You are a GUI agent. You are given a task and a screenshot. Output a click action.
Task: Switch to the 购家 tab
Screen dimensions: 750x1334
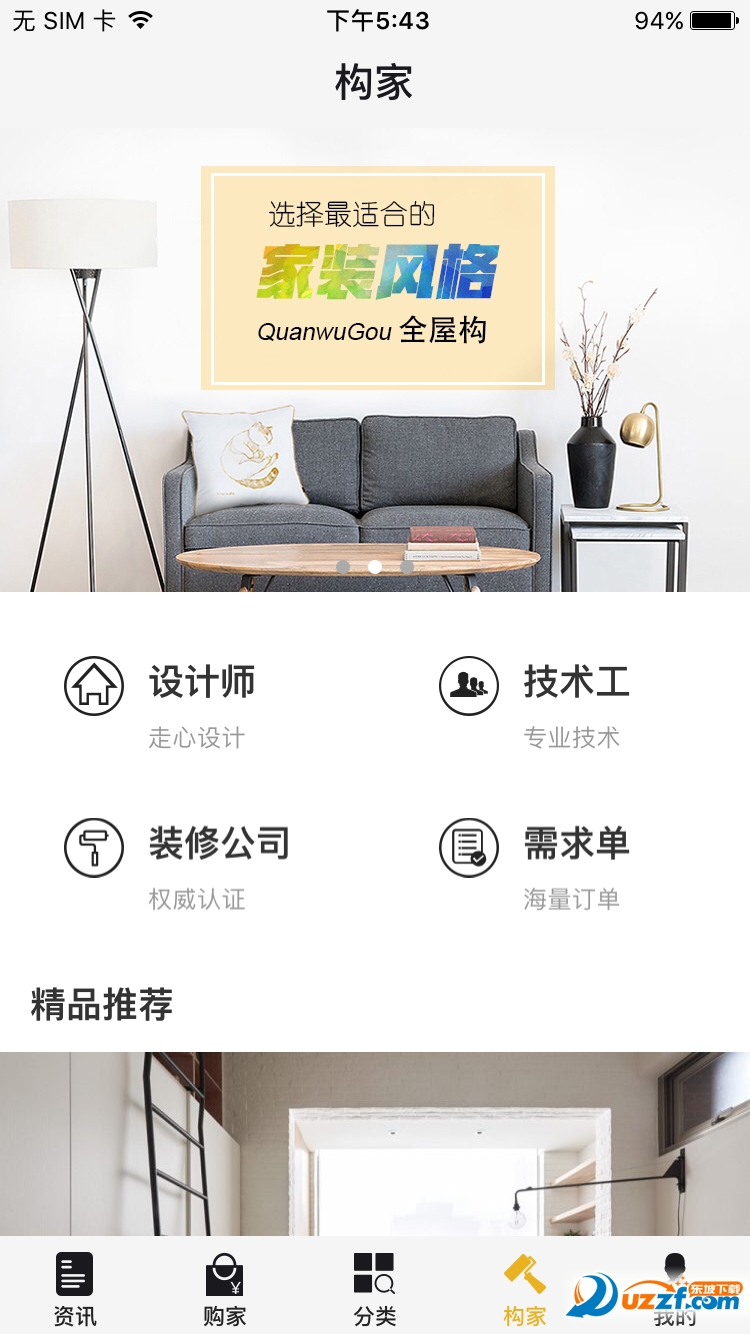(x=224, y=1289)
